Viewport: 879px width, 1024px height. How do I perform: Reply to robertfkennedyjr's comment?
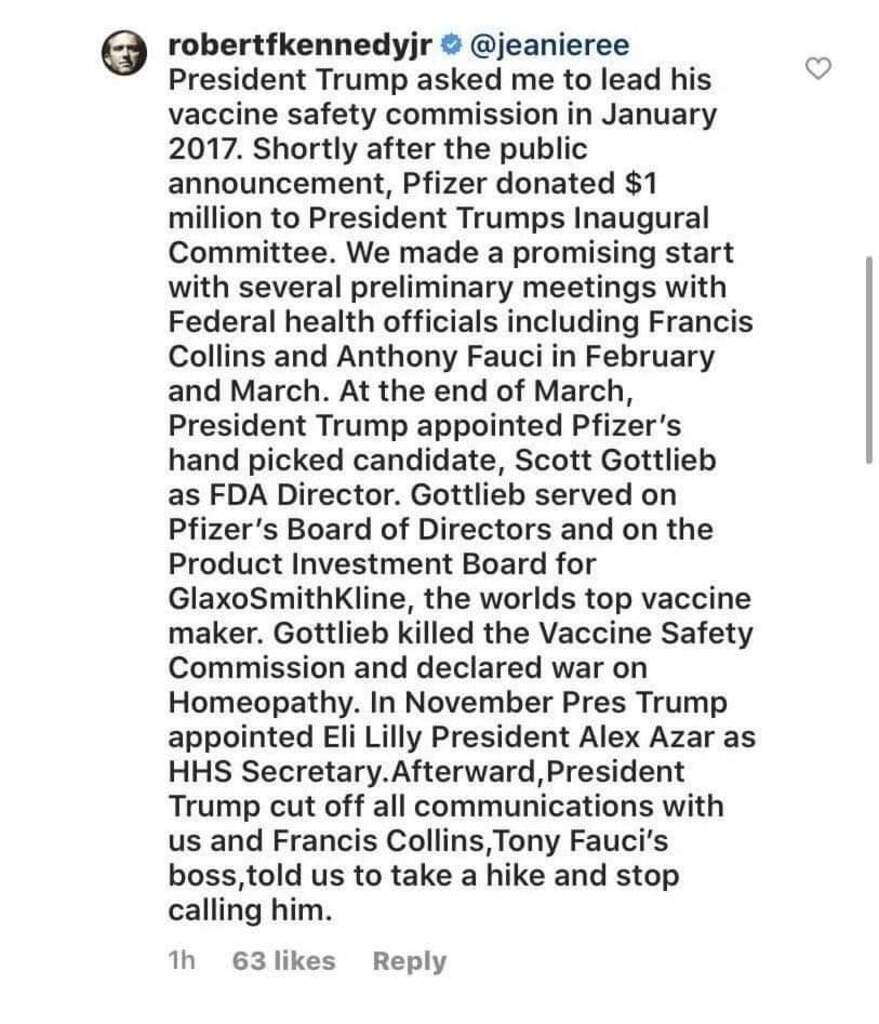pyautogui.click(x=409, y=961)
